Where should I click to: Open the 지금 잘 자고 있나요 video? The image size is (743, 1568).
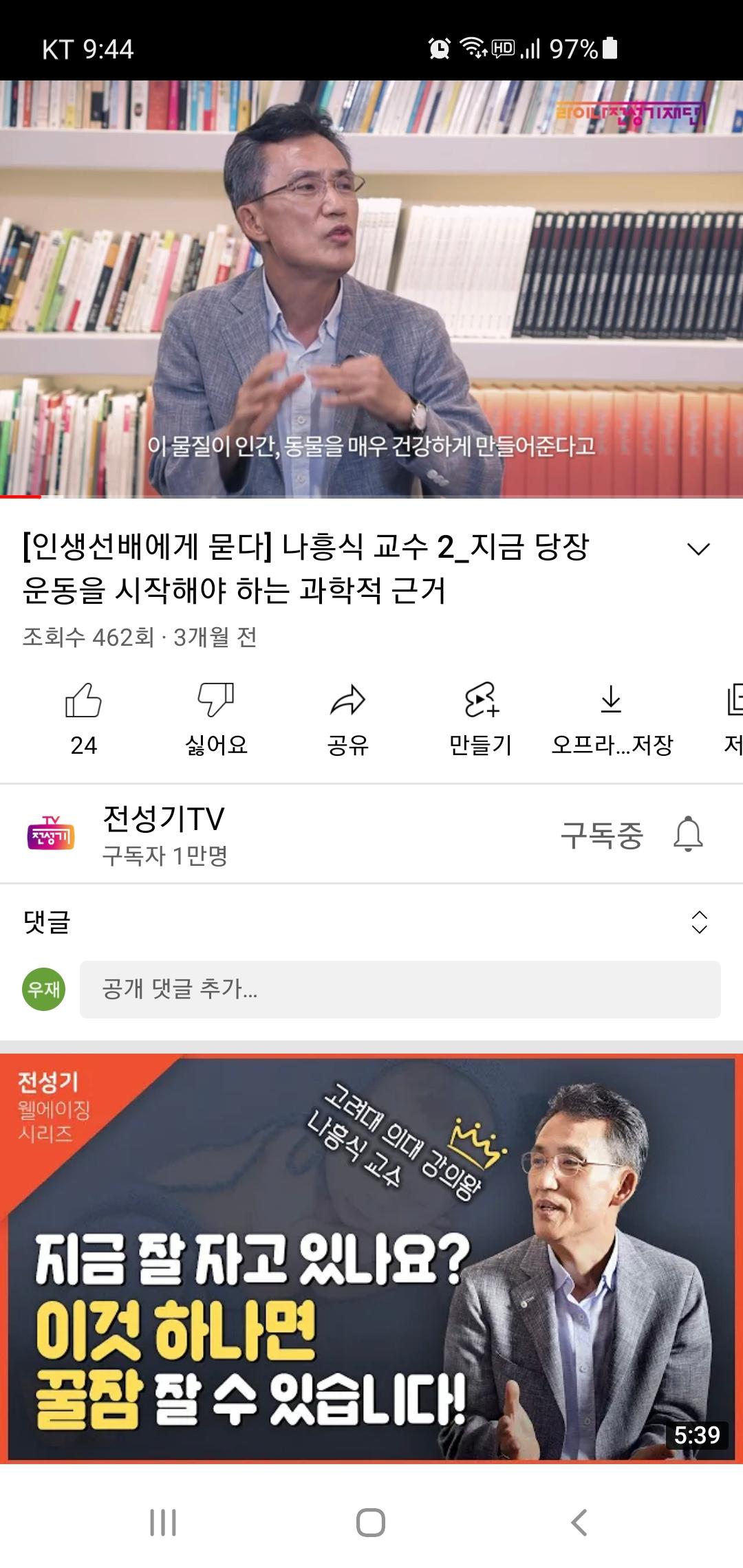[371, 1258]
